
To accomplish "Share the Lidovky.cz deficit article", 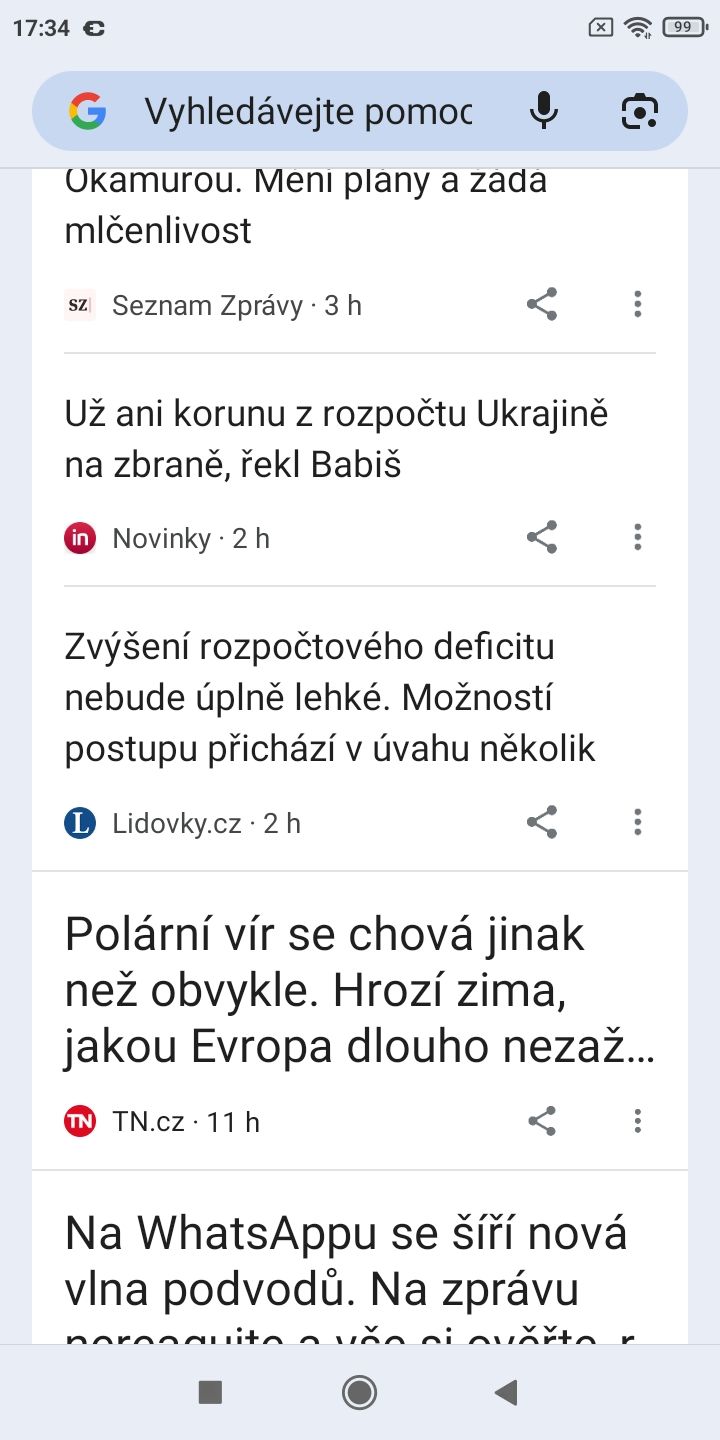I will pyautogui.click(x=543, y=822).
